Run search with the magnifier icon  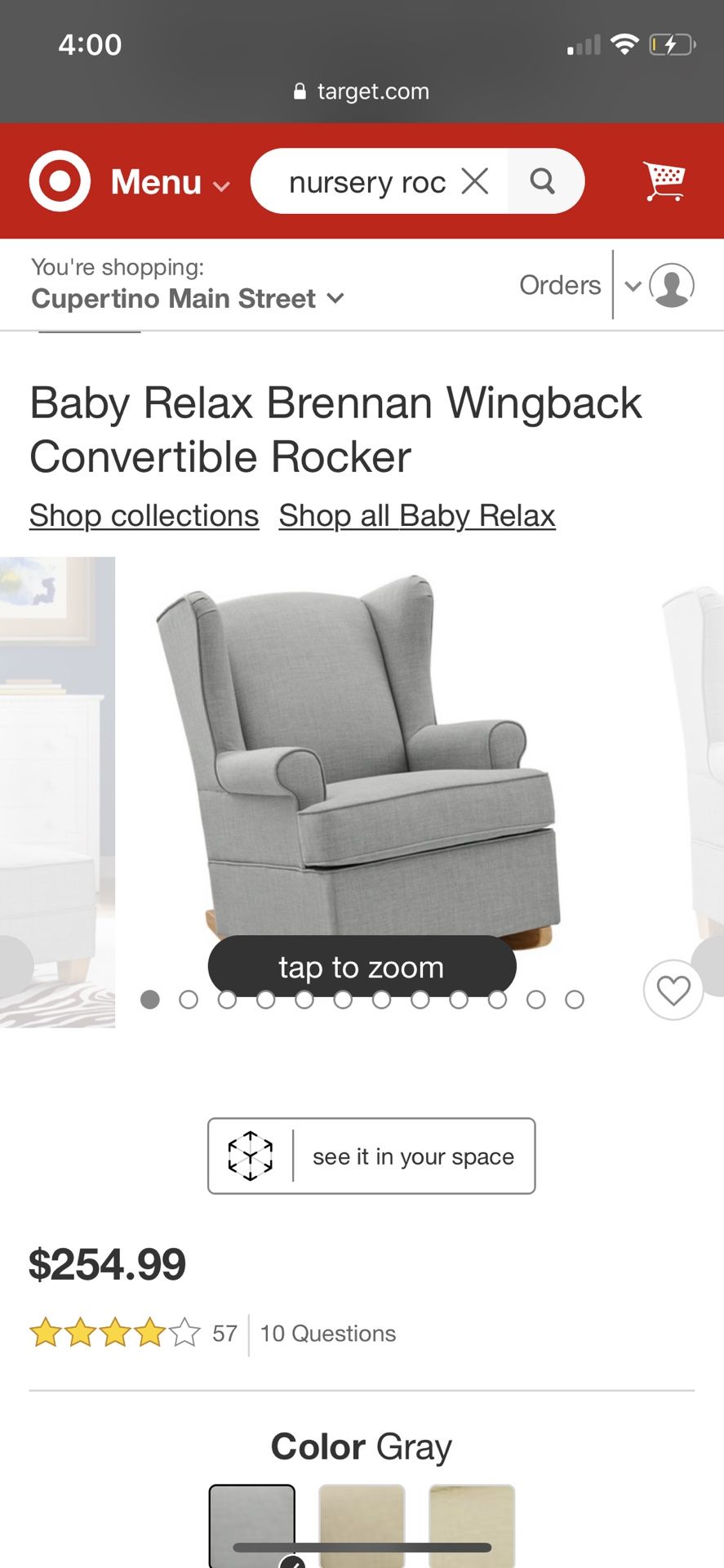543,180
